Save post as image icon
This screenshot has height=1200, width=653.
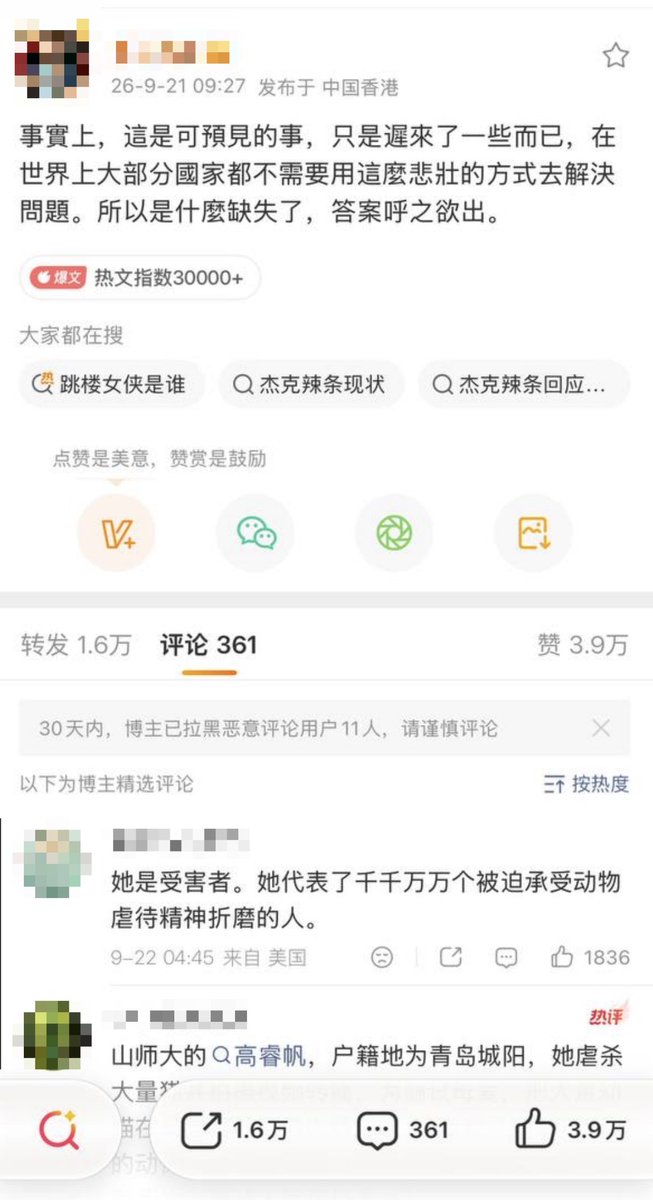533,533
